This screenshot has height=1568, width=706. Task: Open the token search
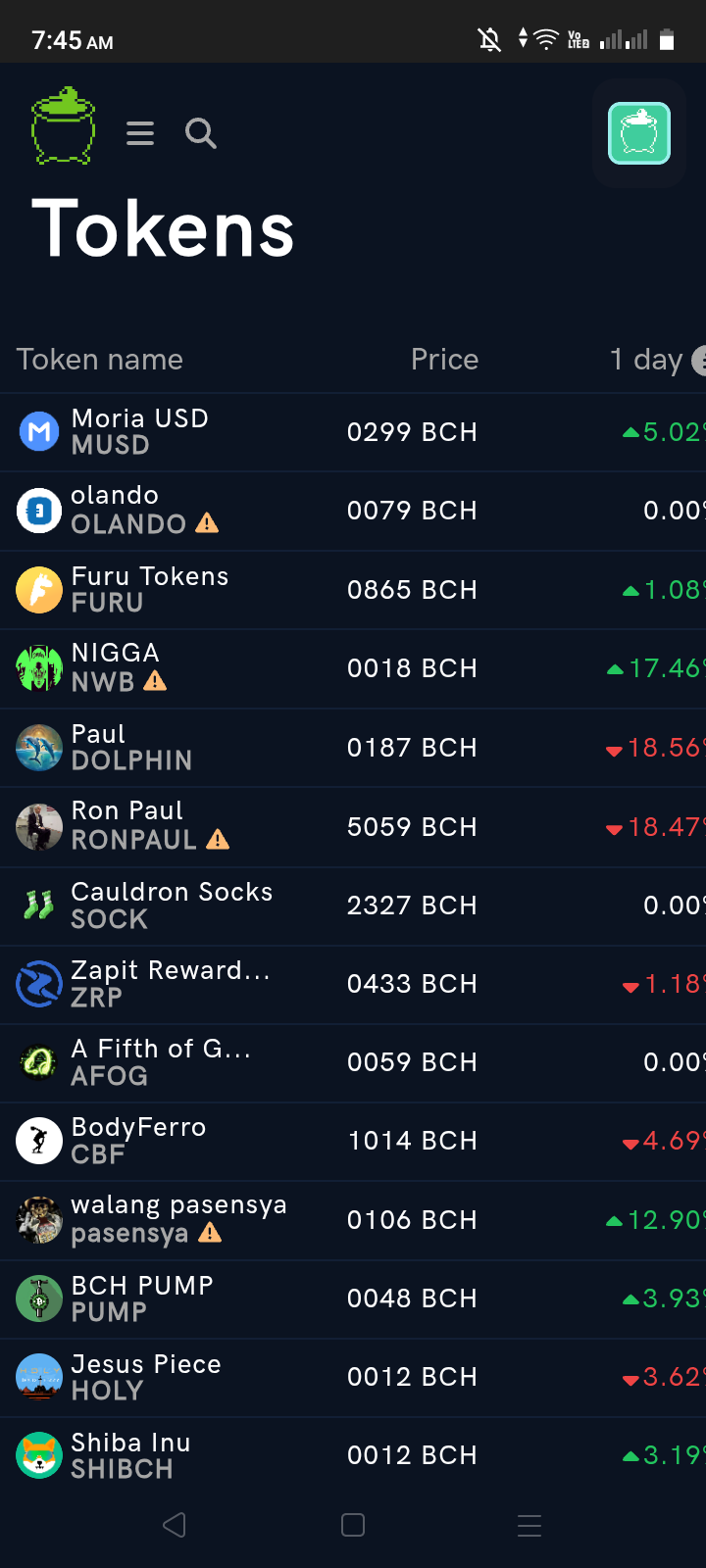click(x=201, y=133)
